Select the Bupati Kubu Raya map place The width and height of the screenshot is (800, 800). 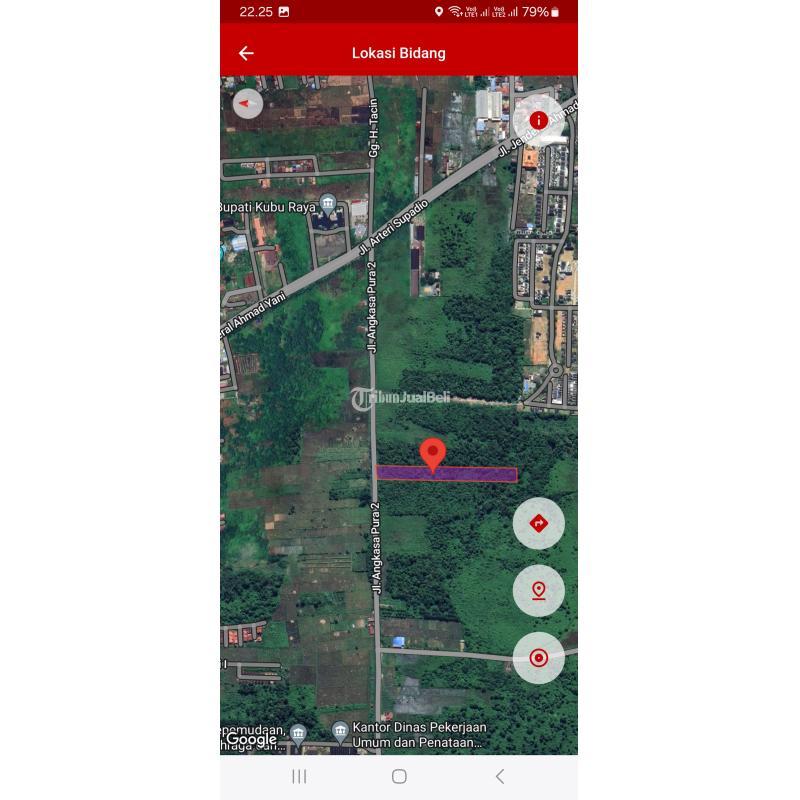328,205
